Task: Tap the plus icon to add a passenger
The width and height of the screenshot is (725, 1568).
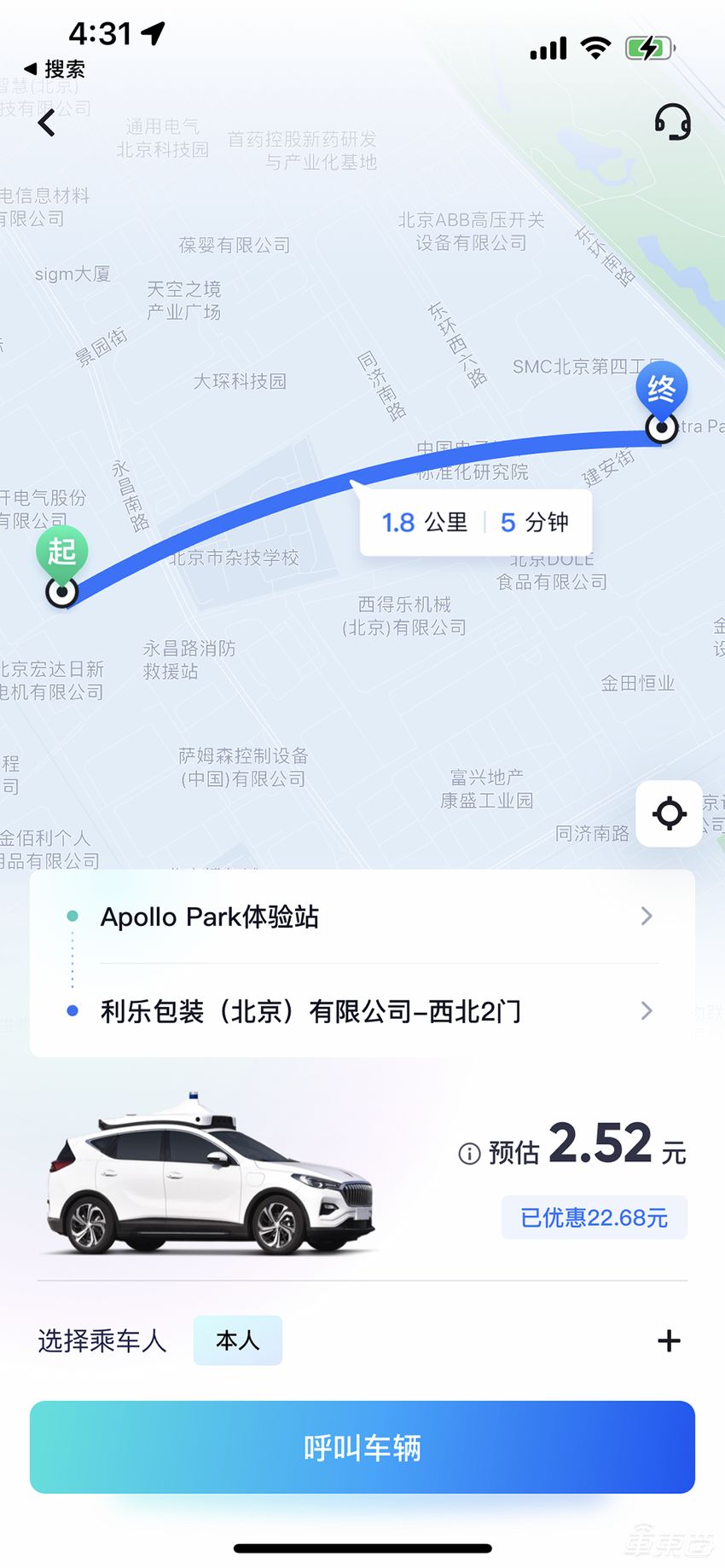Action: point(670,1340)
